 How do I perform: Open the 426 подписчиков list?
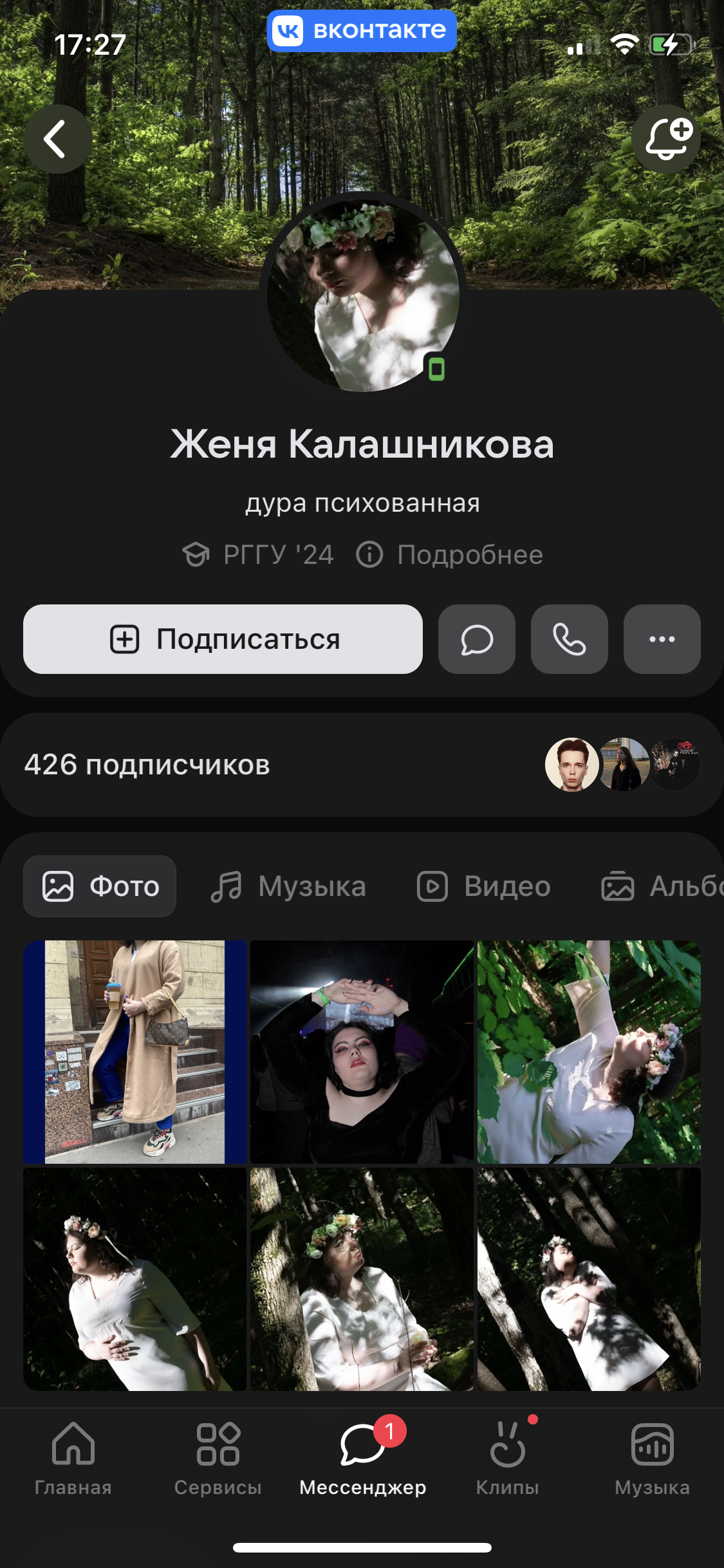tap(362, 765)
